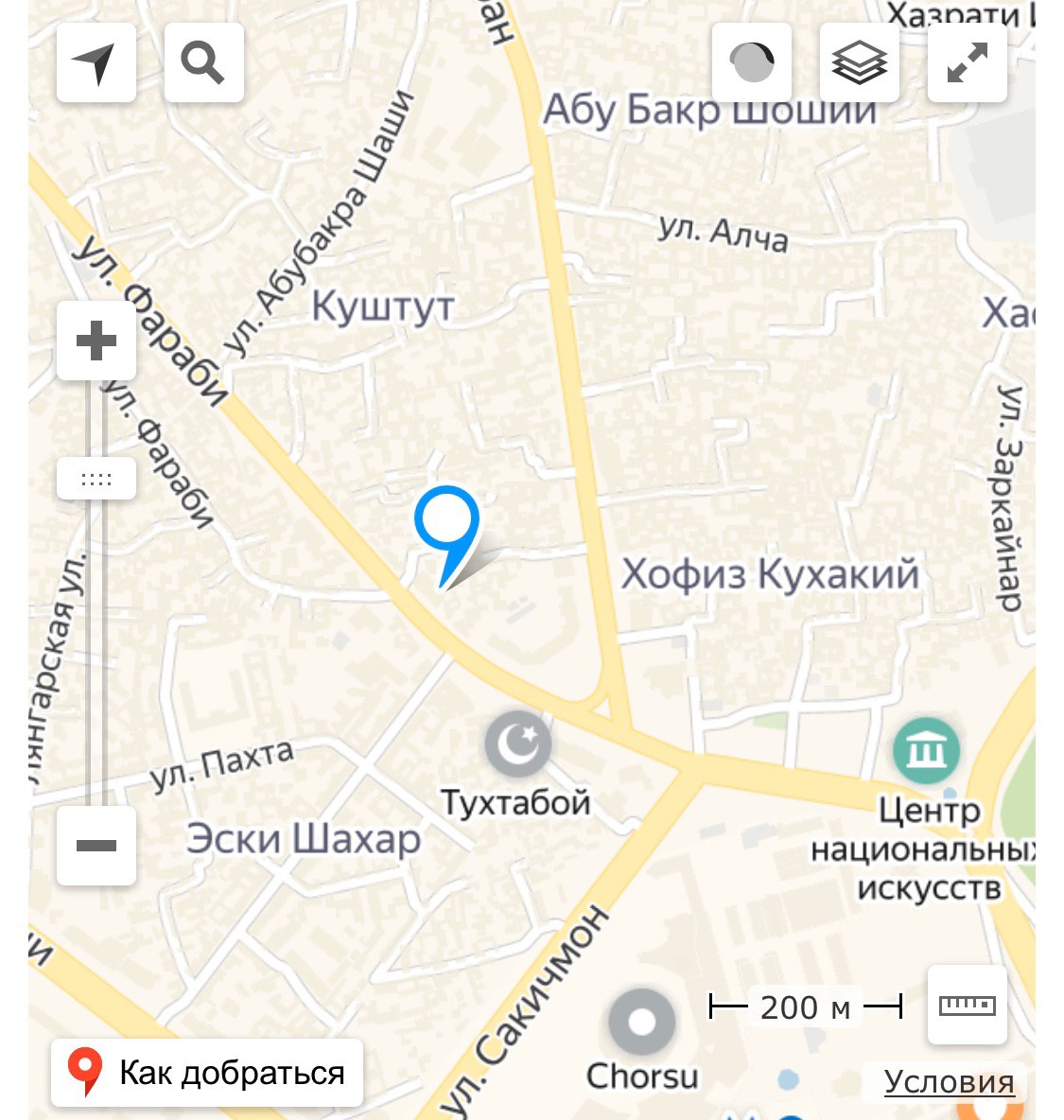Tap "Как добраться" for directions
Viewport: 1064px width, 1120px height.
coord(208,1073)
